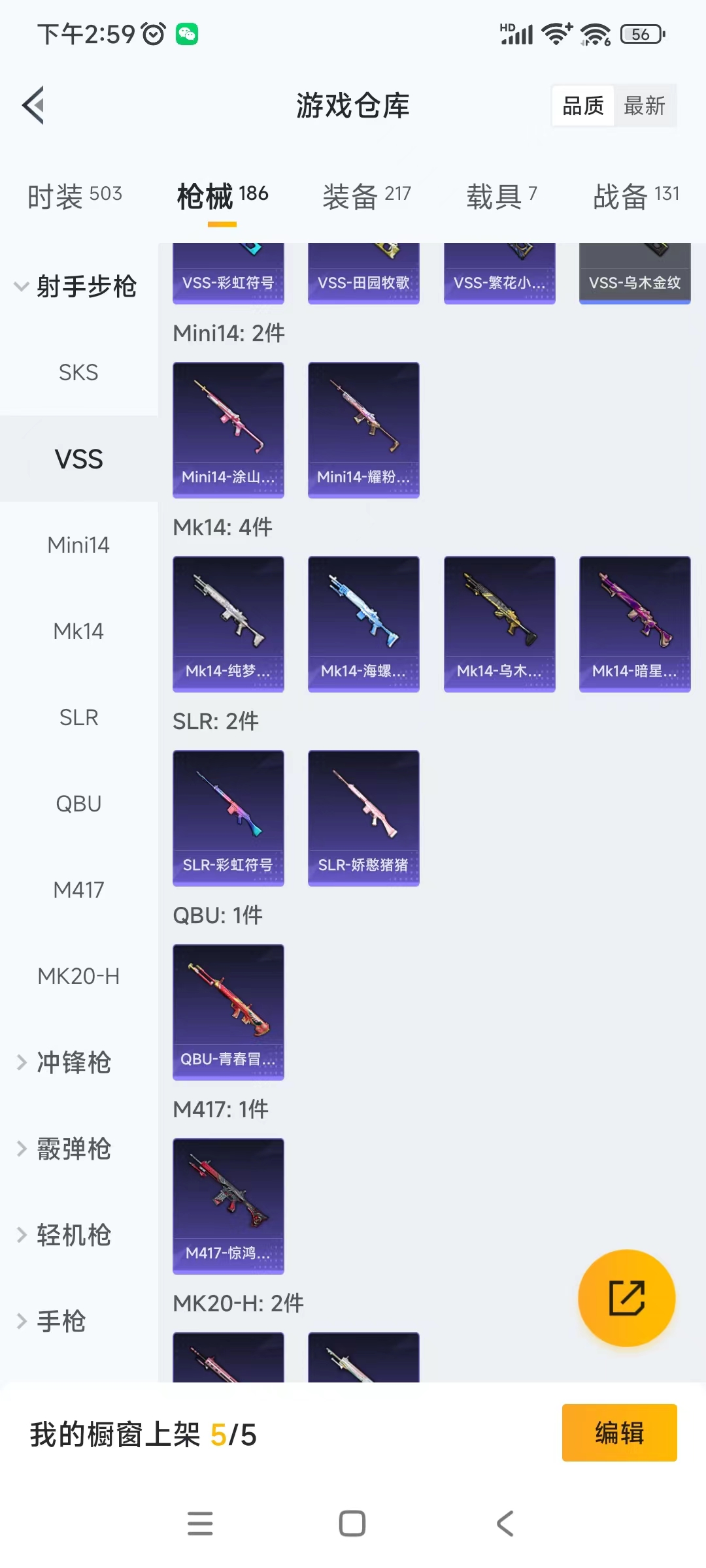This screenshot has height=1568, width=706.
Task: Expand the 冲锋枪 category
Action: coord(72,1062)
